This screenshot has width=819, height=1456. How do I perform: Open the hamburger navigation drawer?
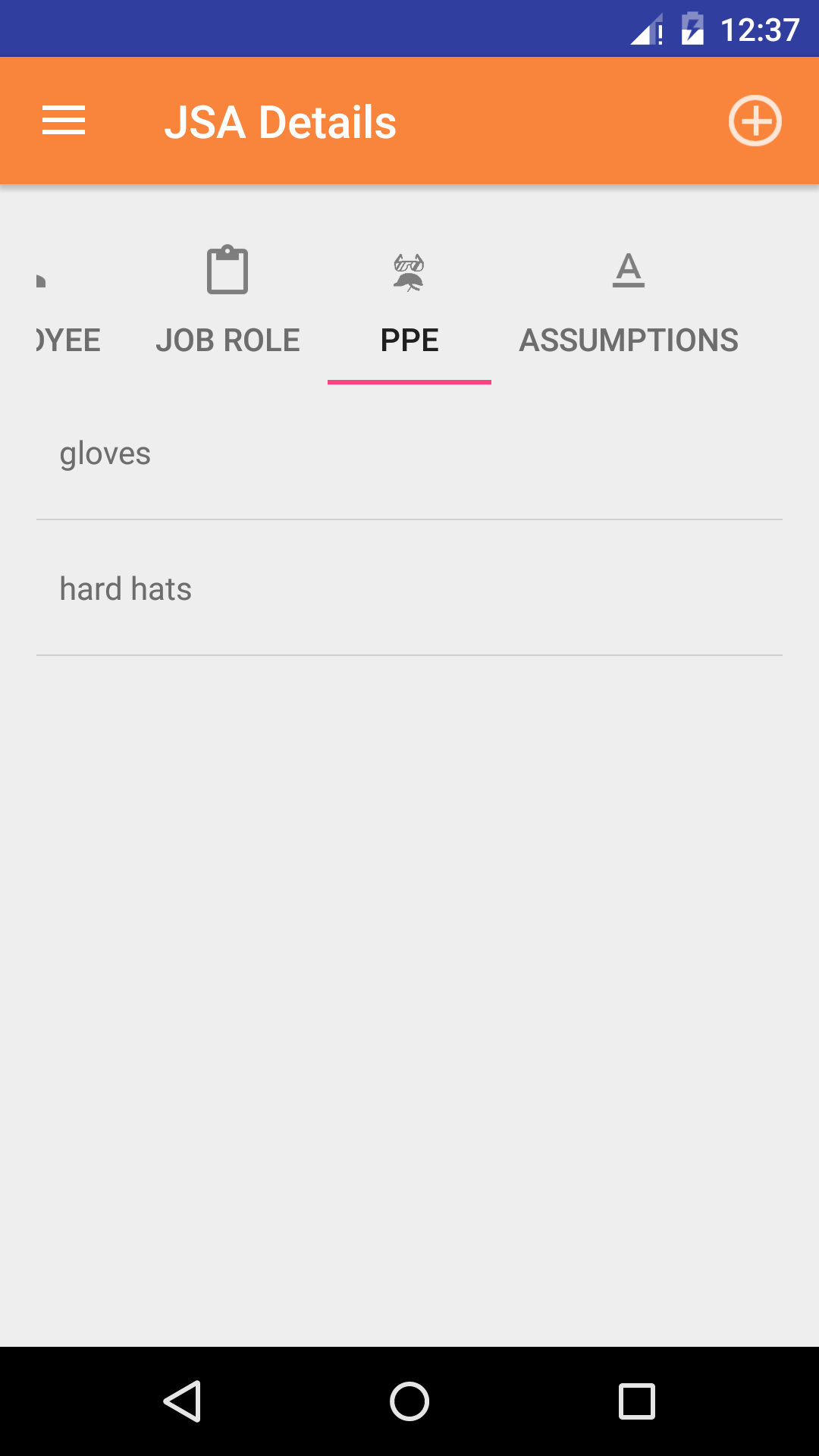point(64,121)
